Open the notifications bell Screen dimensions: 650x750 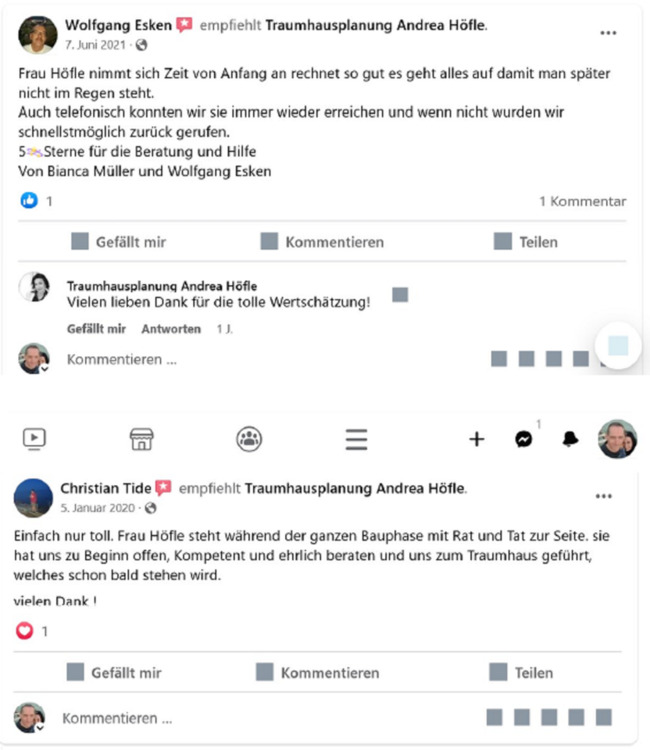[x=570, y=438]
